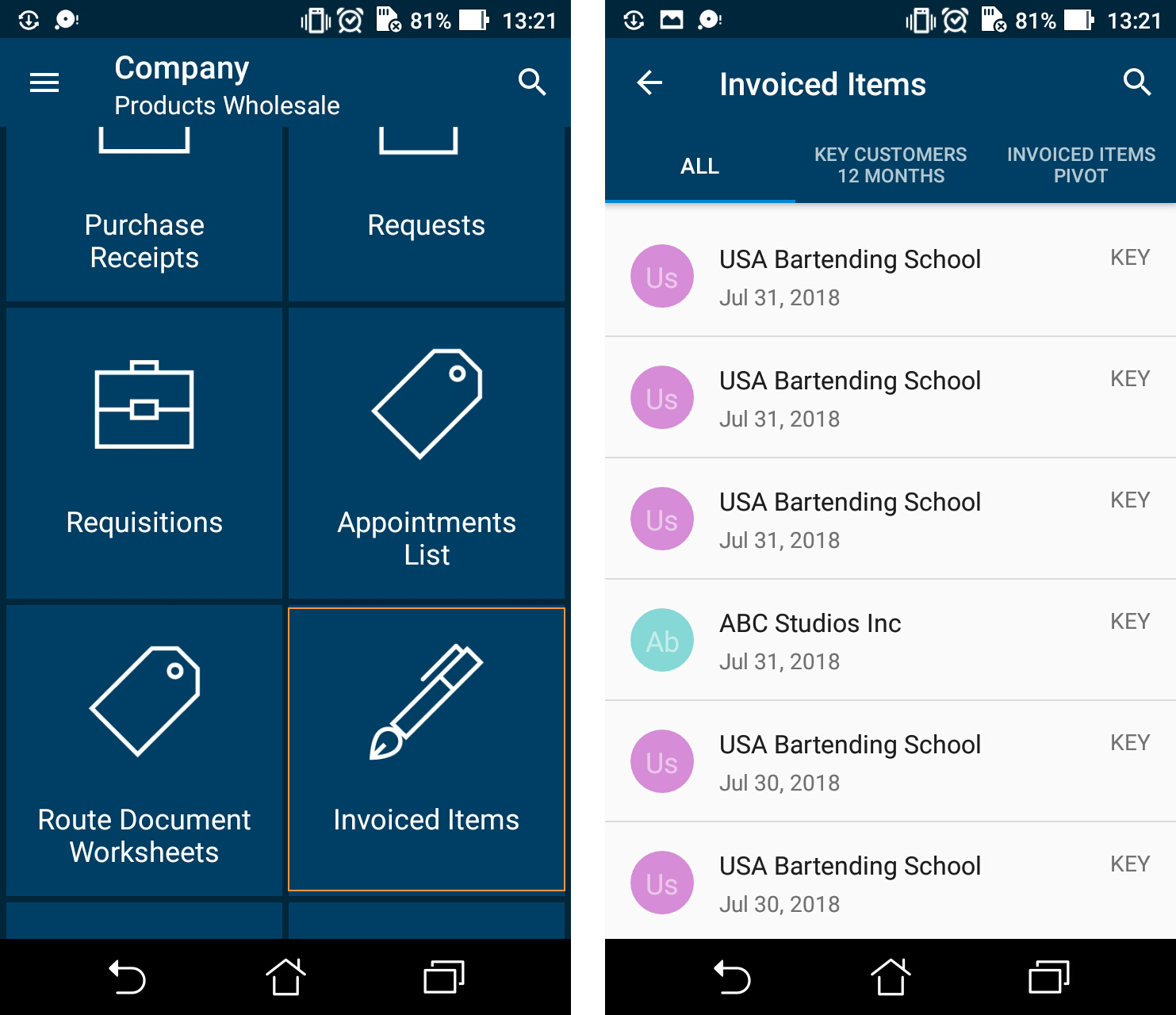Tap the right screen's home button
The height and width of the screenshot is (1015, 1176).
click(x=890, y=977)
